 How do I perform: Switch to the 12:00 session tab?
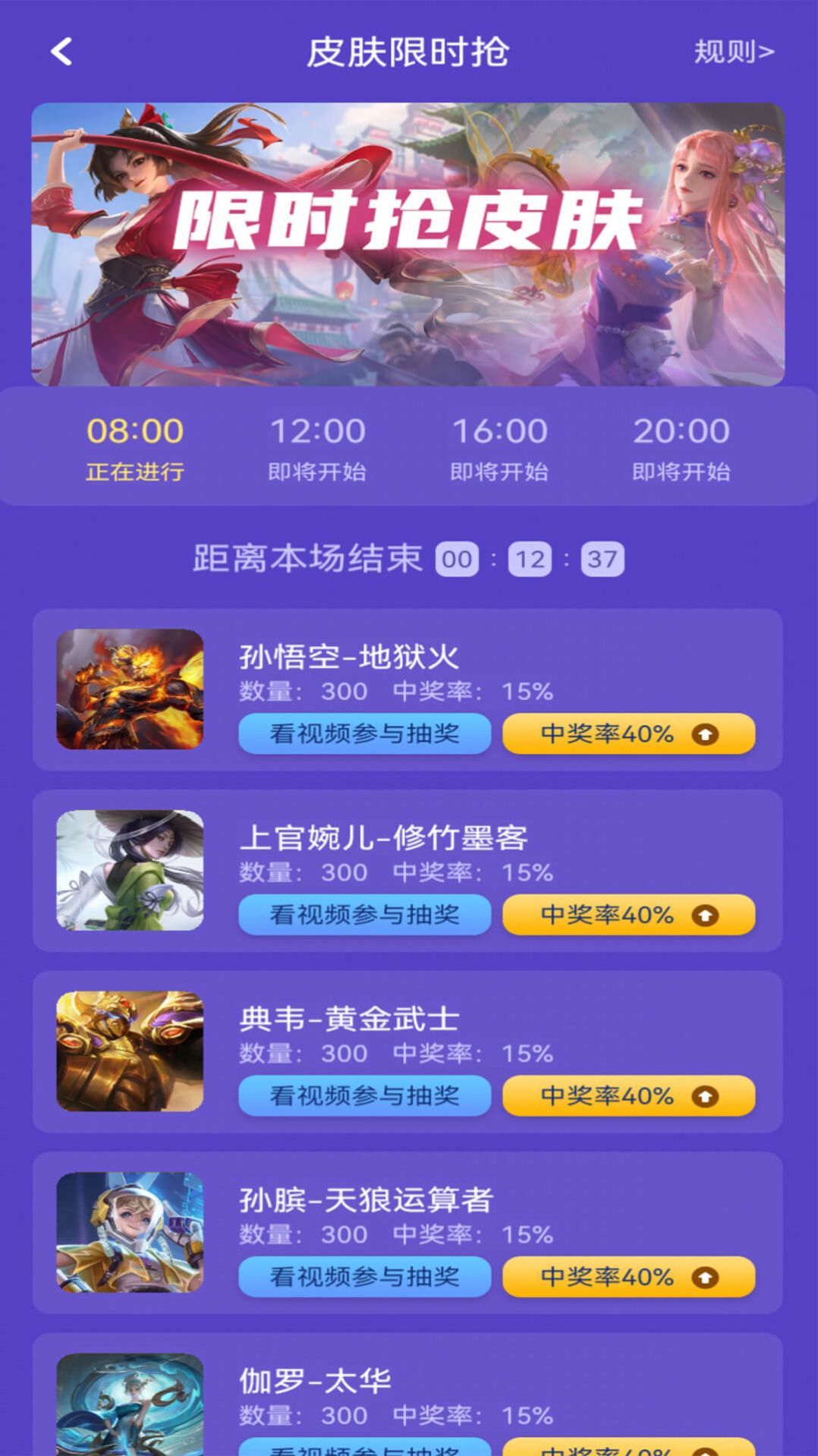317,448
